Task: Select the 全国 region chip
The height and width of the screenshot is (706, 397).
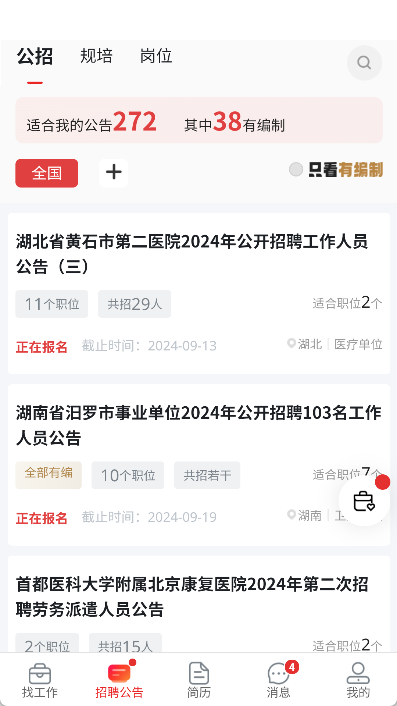Action: pyautogui.click(x=47, y=173)
